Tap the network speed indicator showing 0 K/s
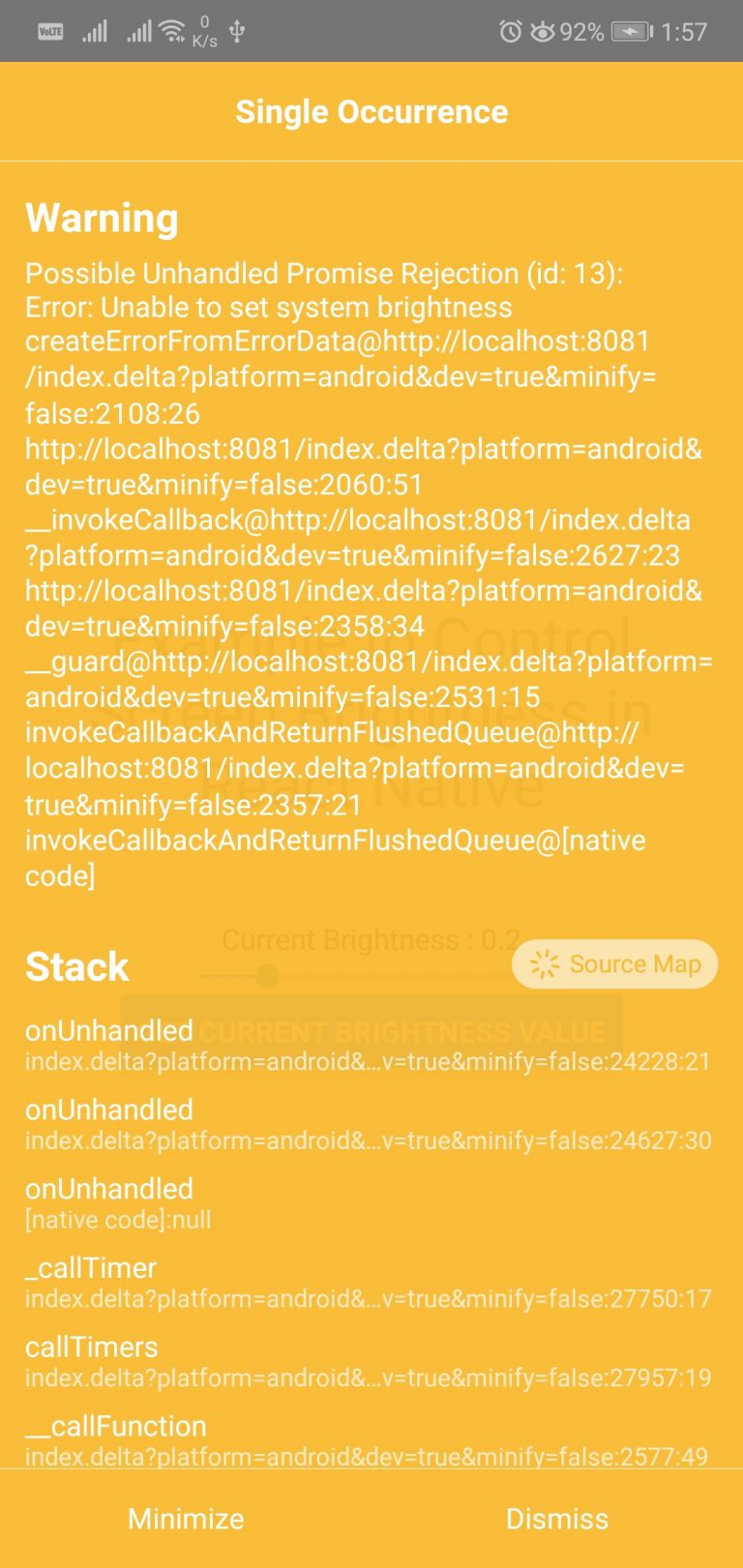 (201, 31)
